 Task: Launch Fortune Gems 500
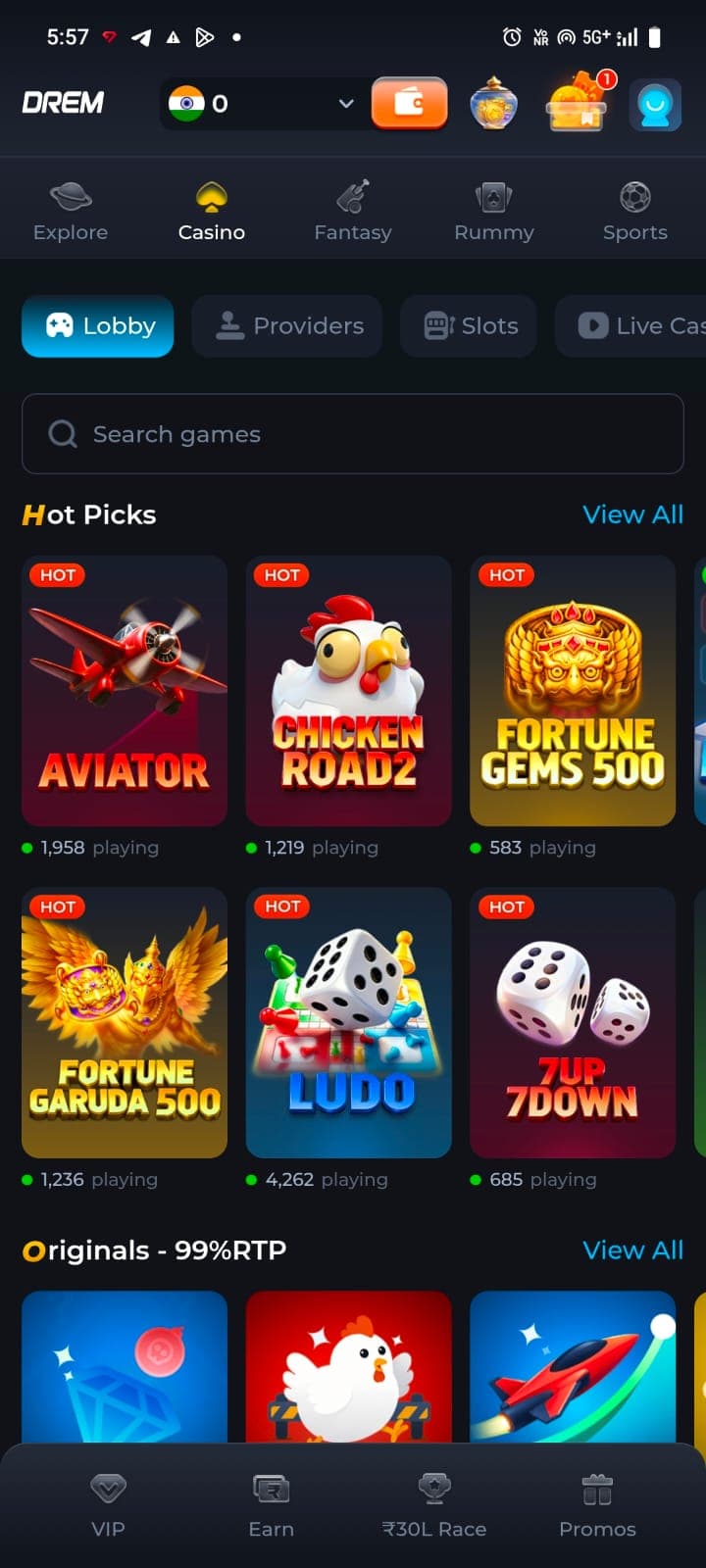573,691
